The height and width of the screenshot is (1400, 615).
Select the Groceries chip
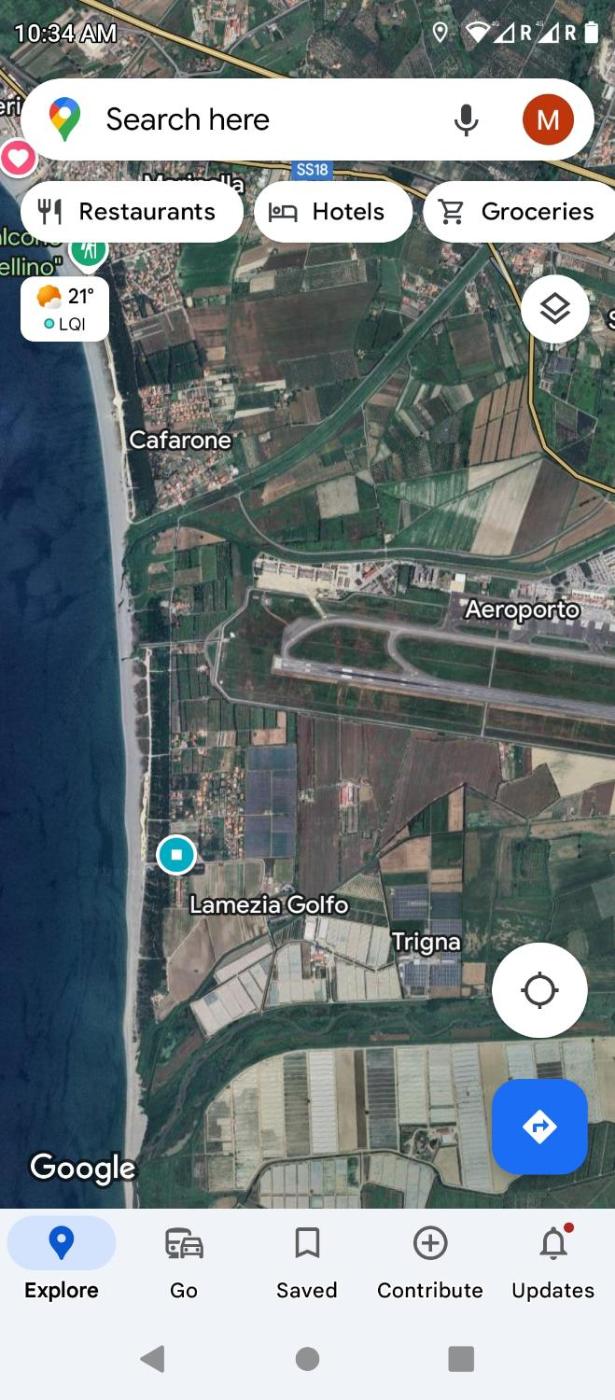(520, 212)
